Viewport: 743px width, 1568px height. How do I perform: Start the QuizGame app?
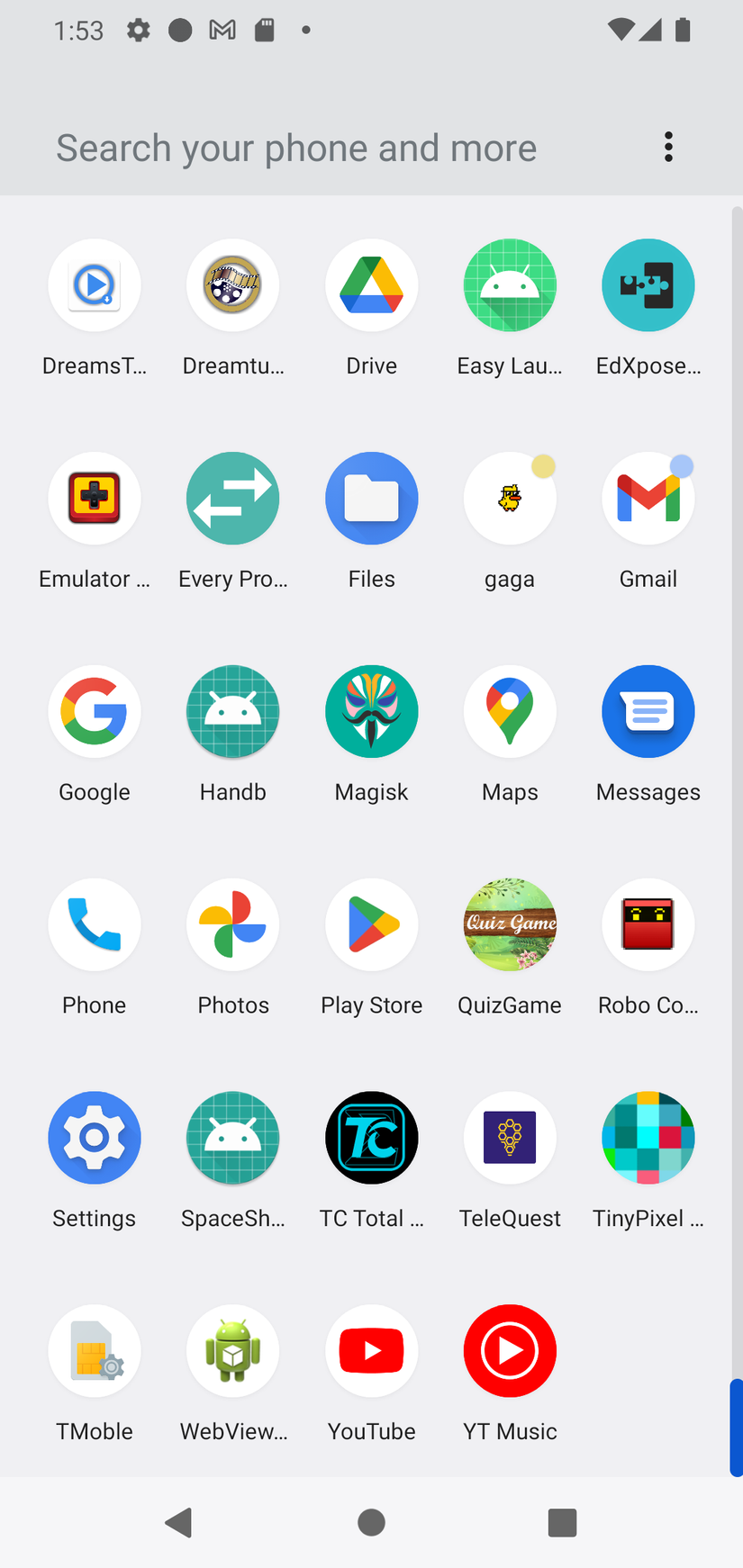509,924
